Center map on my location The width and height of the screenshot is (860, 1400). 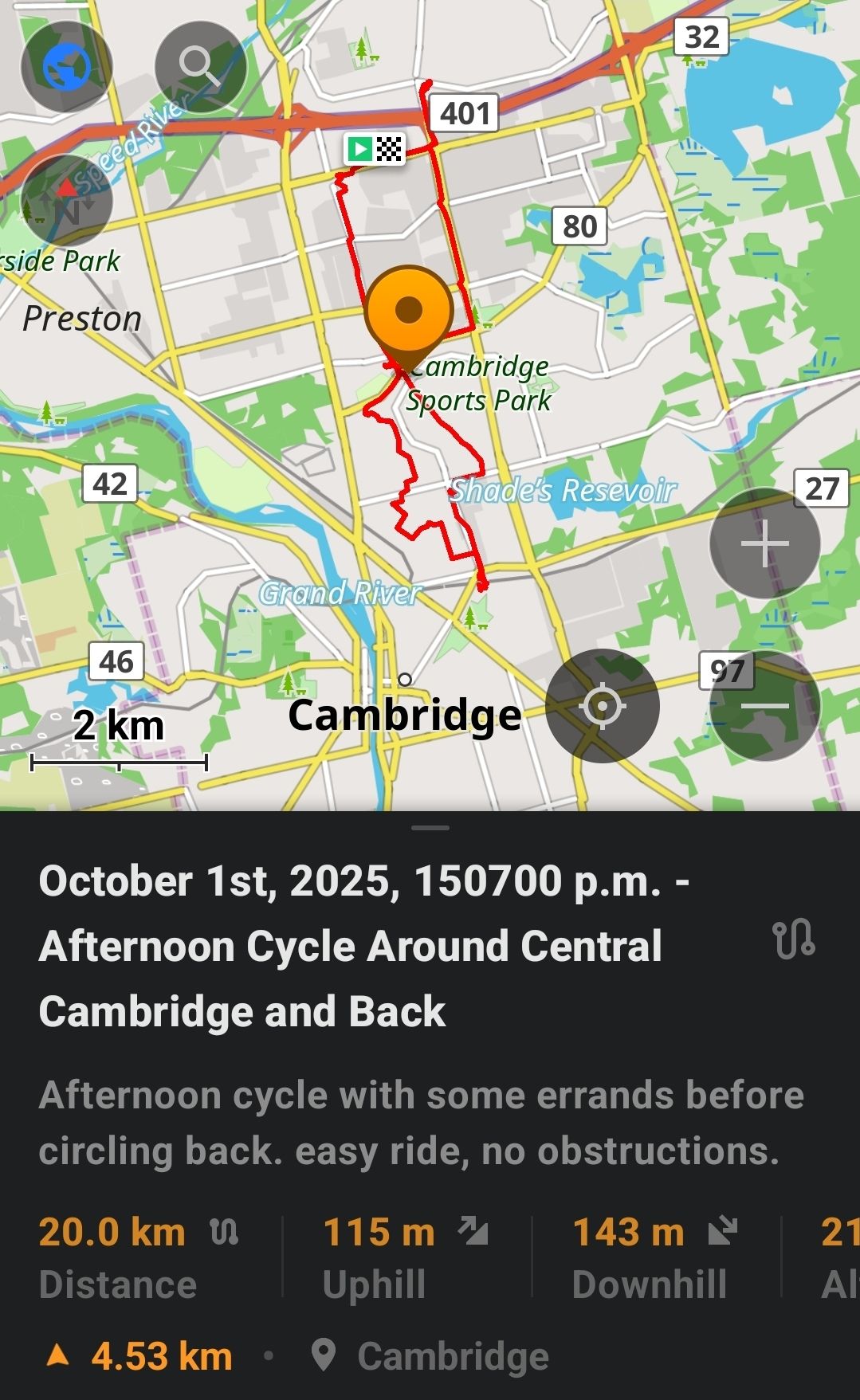point(603,706)
